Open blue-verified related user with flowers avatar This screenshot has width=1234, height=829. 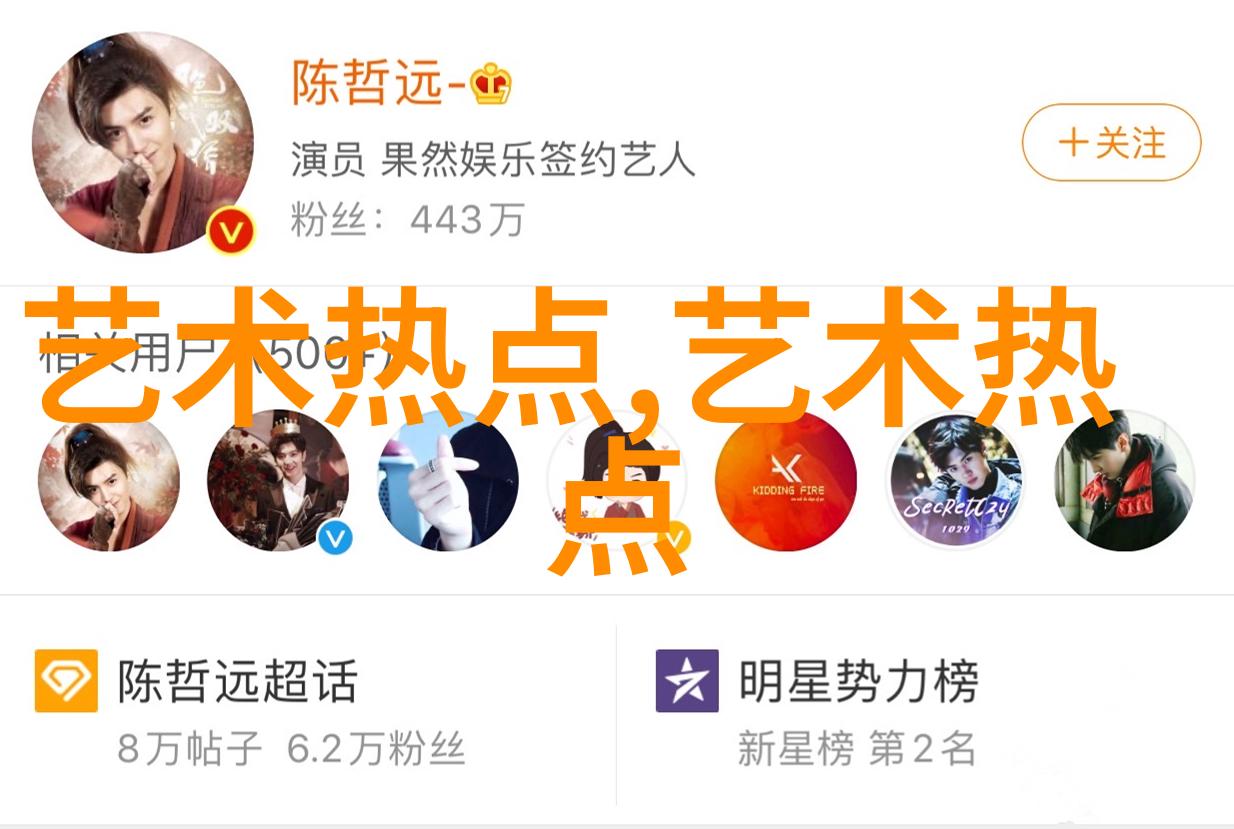(278, 481)
